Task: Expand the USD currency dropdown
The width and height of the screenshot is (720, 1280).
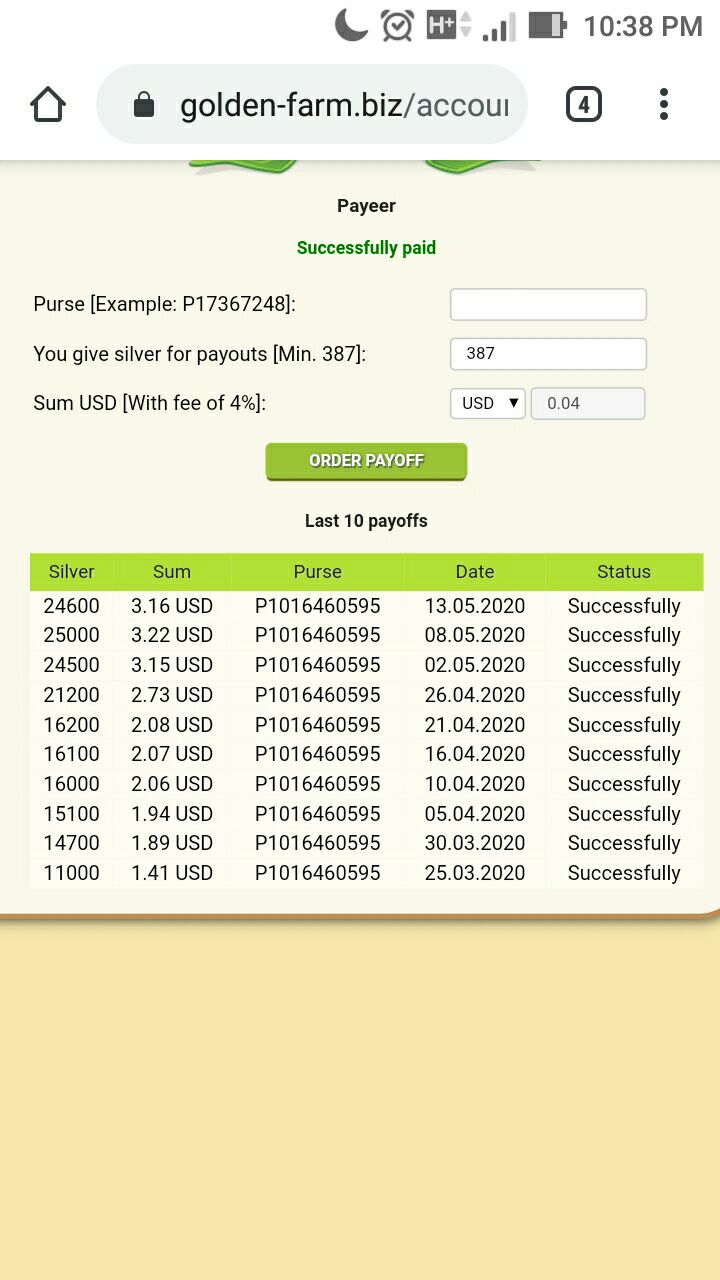Action: tap(487, 403)
